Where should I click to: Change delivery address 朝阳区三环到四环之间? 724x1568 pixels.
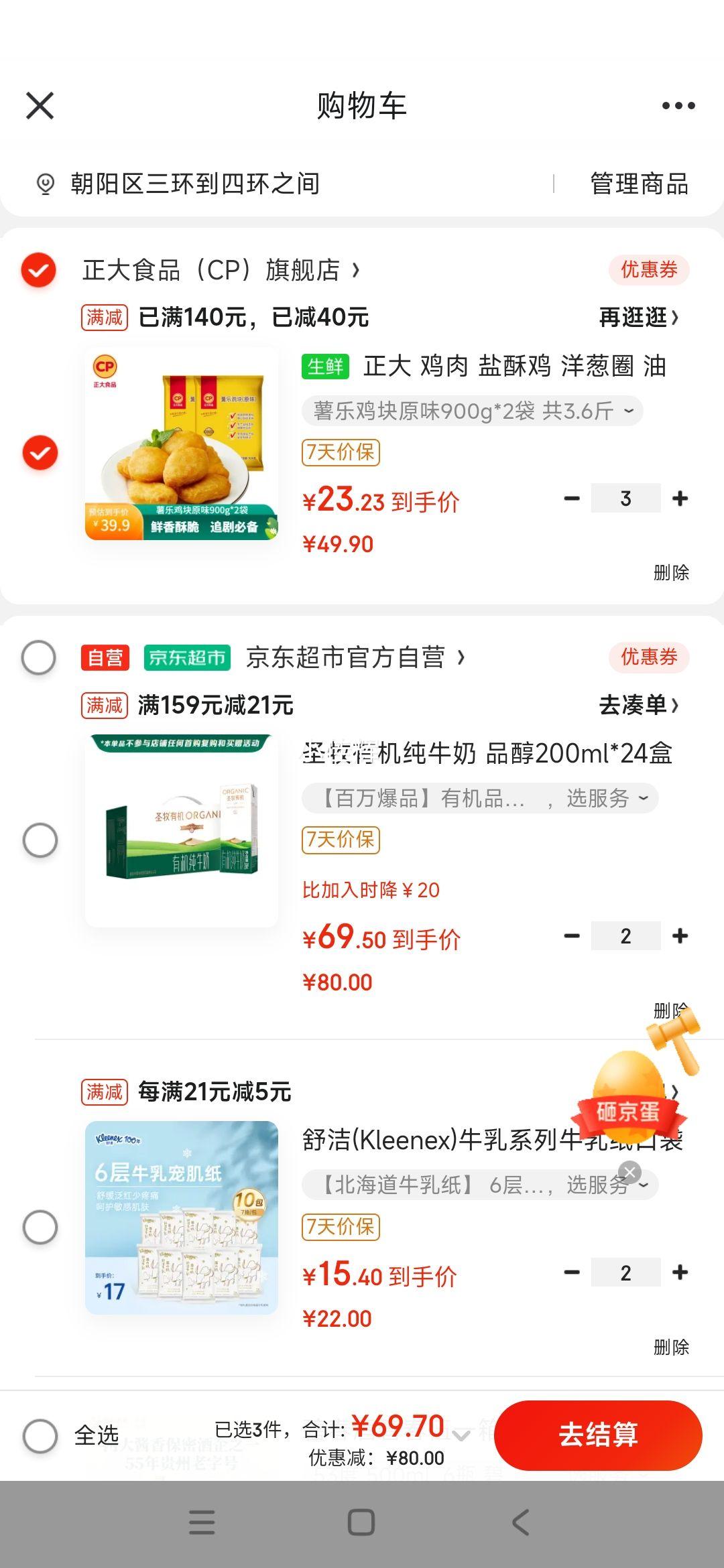[x=194, y=184]
